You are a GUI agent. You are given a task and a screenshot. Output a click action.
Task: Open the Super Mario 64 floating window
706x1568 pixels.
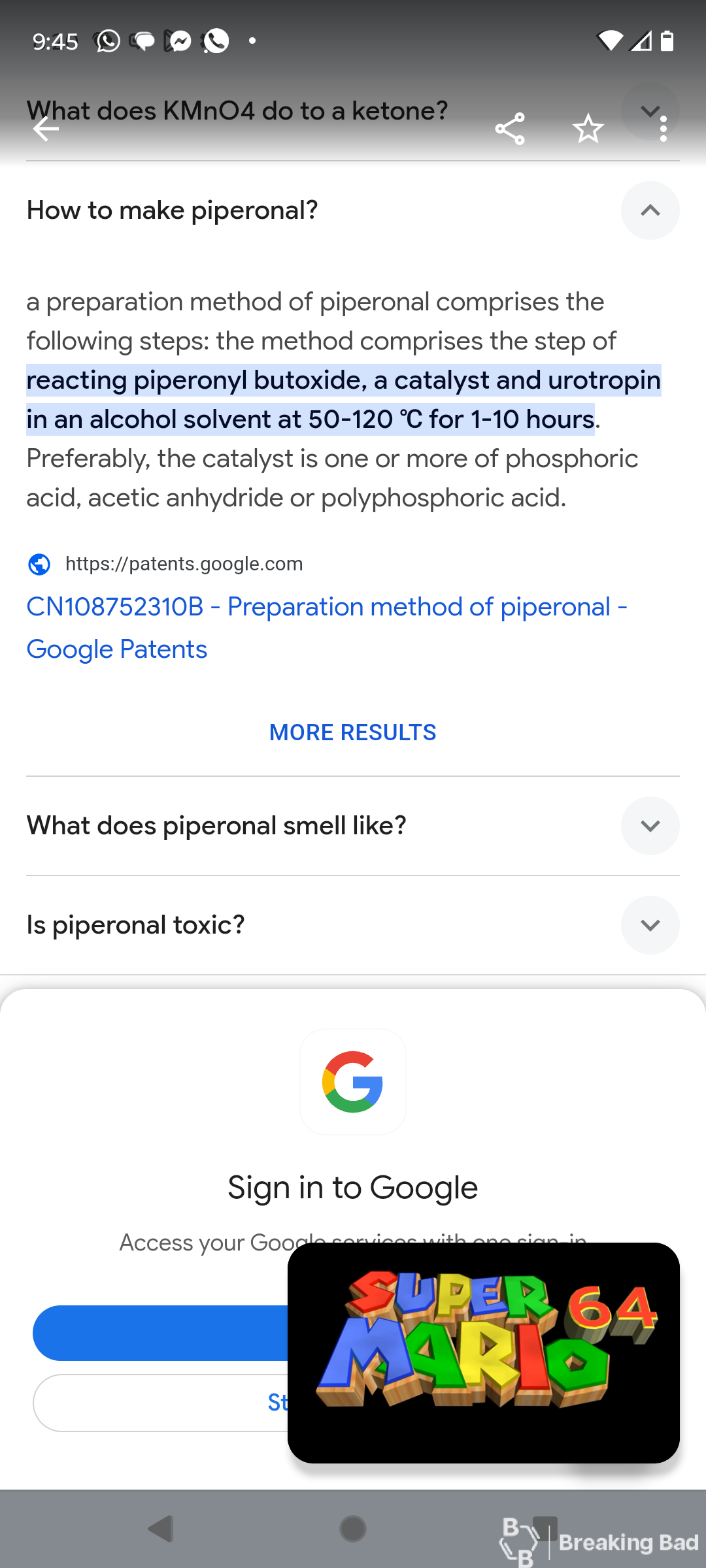[484, 1352]
